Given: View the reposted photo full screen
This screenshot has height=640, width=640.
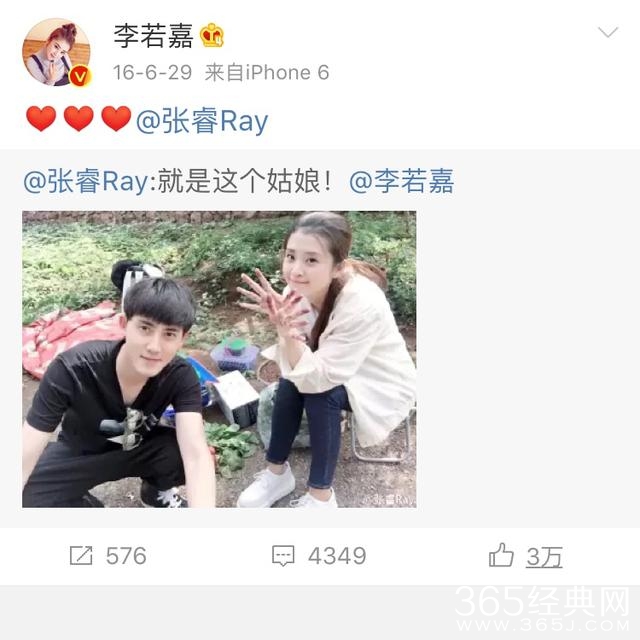Looking at the screenshot, I should pos(219,359).
